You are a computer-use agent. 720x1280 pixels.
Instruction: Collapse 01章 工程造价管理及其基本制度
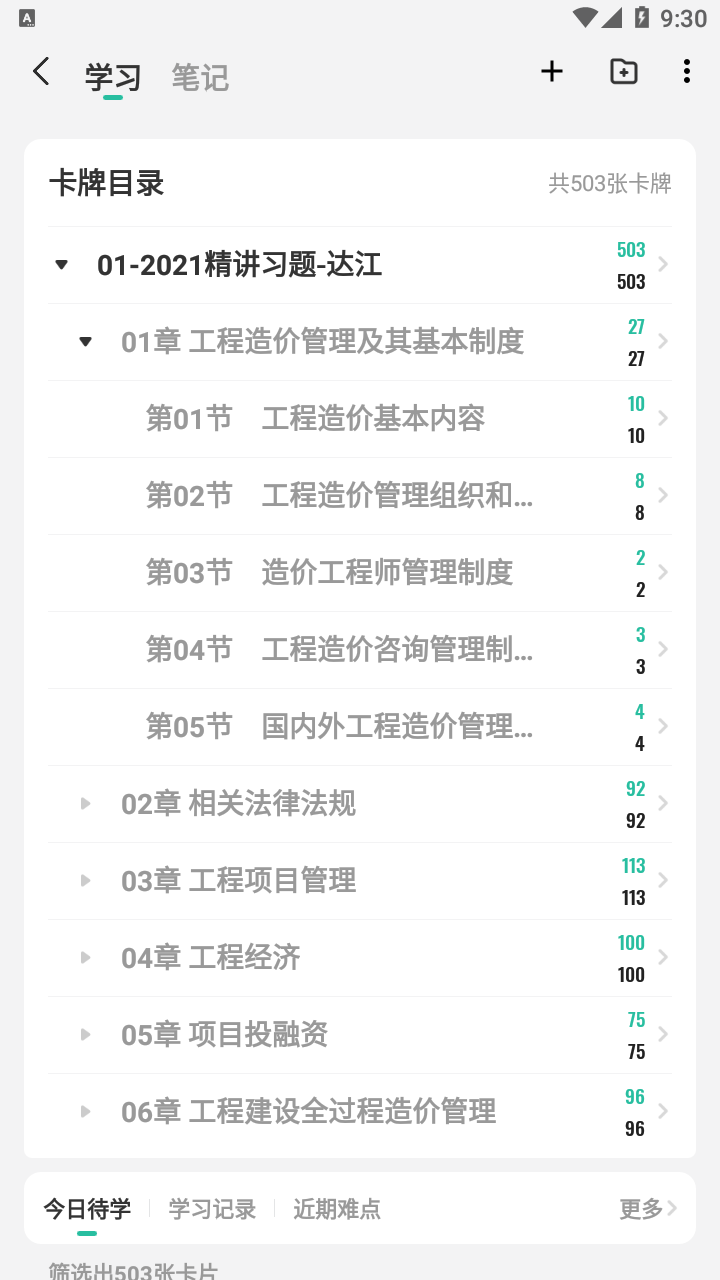pyautogui.click(x=86, y=342)
